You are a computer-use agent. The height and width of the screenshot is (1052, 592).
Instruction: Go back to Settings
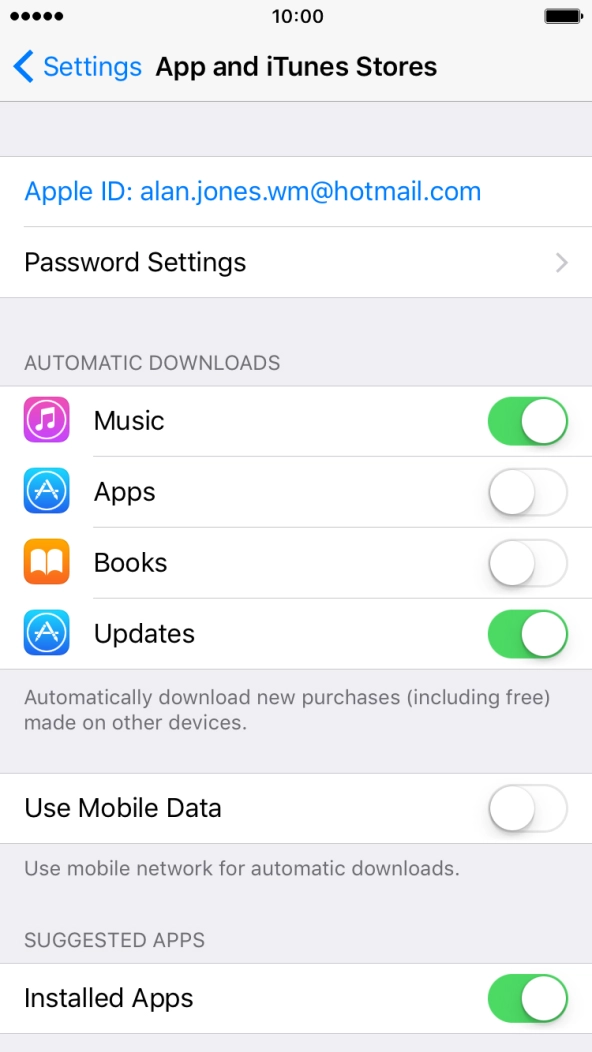coord(77,67)
